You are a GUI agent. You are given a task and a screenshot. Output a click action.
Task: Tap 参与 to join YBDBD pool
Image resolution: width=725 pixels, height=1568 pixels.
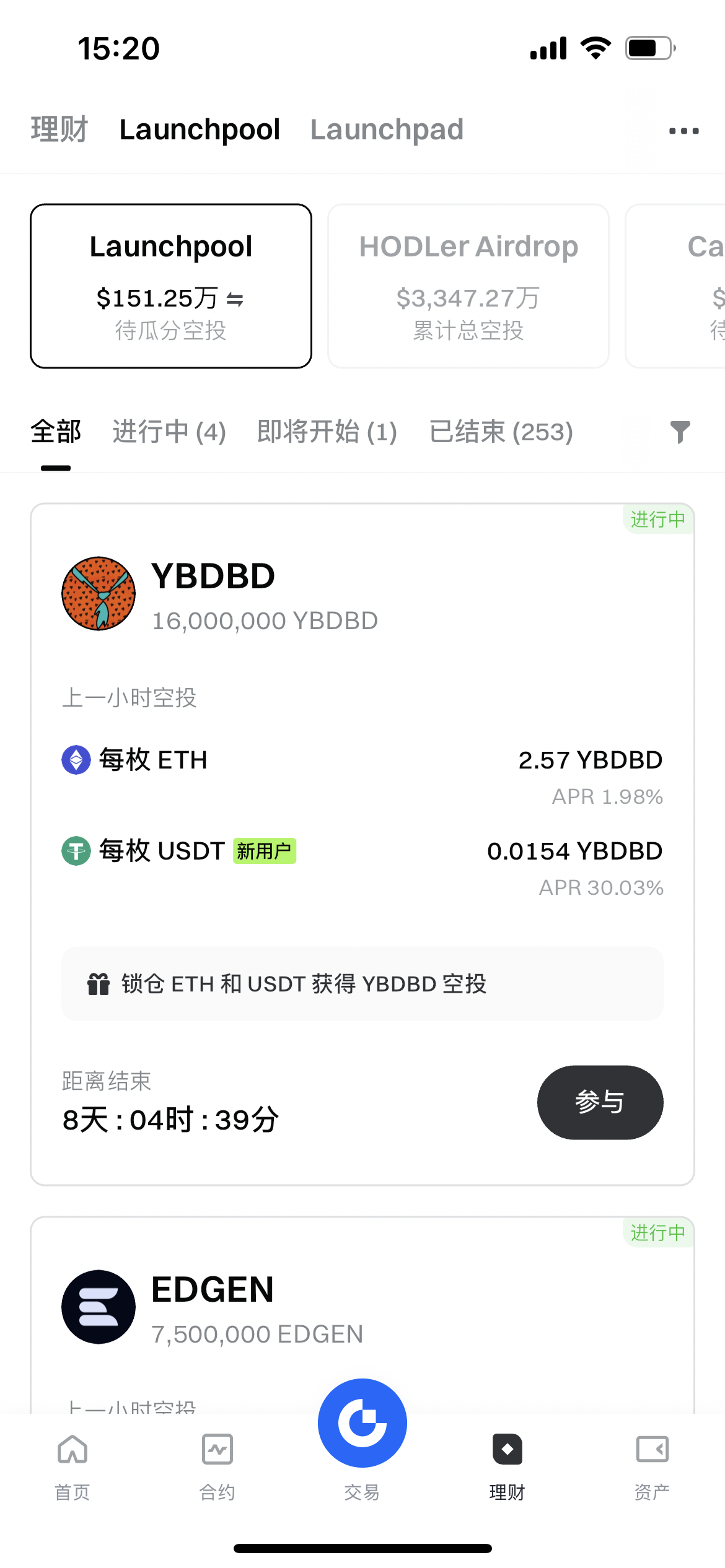click(600, 1102)
